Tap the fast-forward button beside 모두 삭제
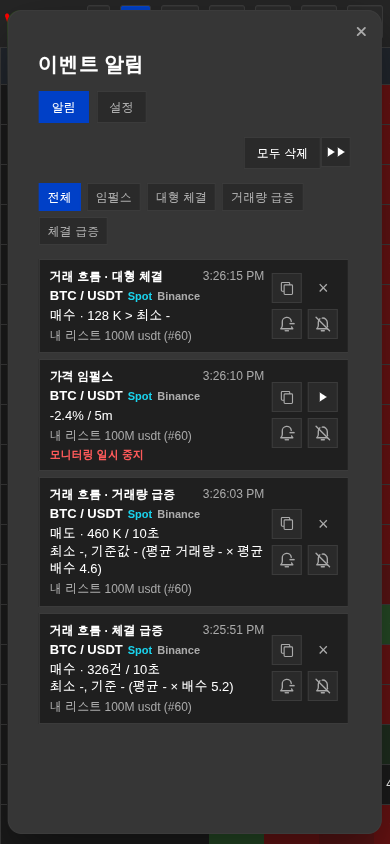The width and height of the screenshot is (390, 844). pos(336,152)
